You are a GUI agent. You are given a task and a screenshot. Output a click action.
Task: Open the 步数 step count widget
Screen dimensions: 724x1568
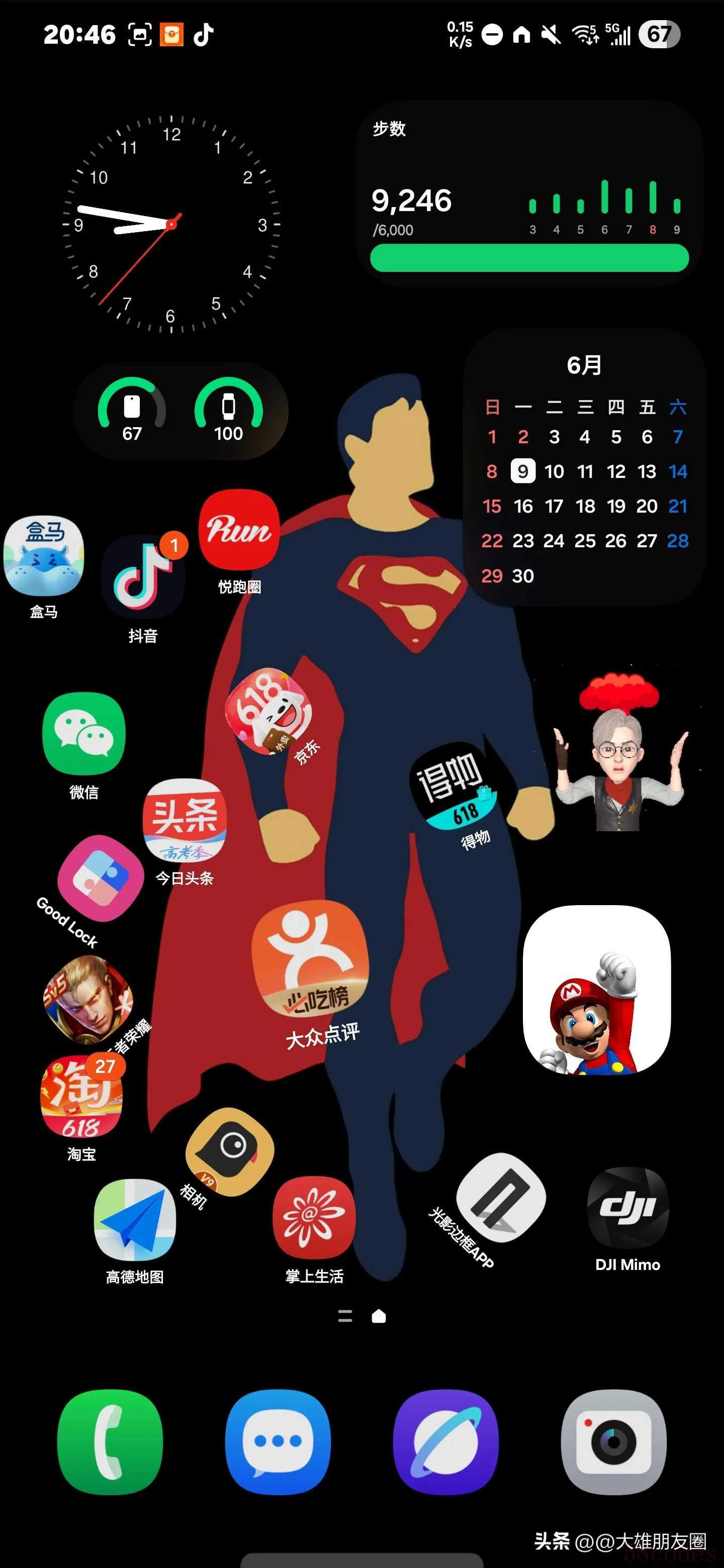[x=529, y=193]
